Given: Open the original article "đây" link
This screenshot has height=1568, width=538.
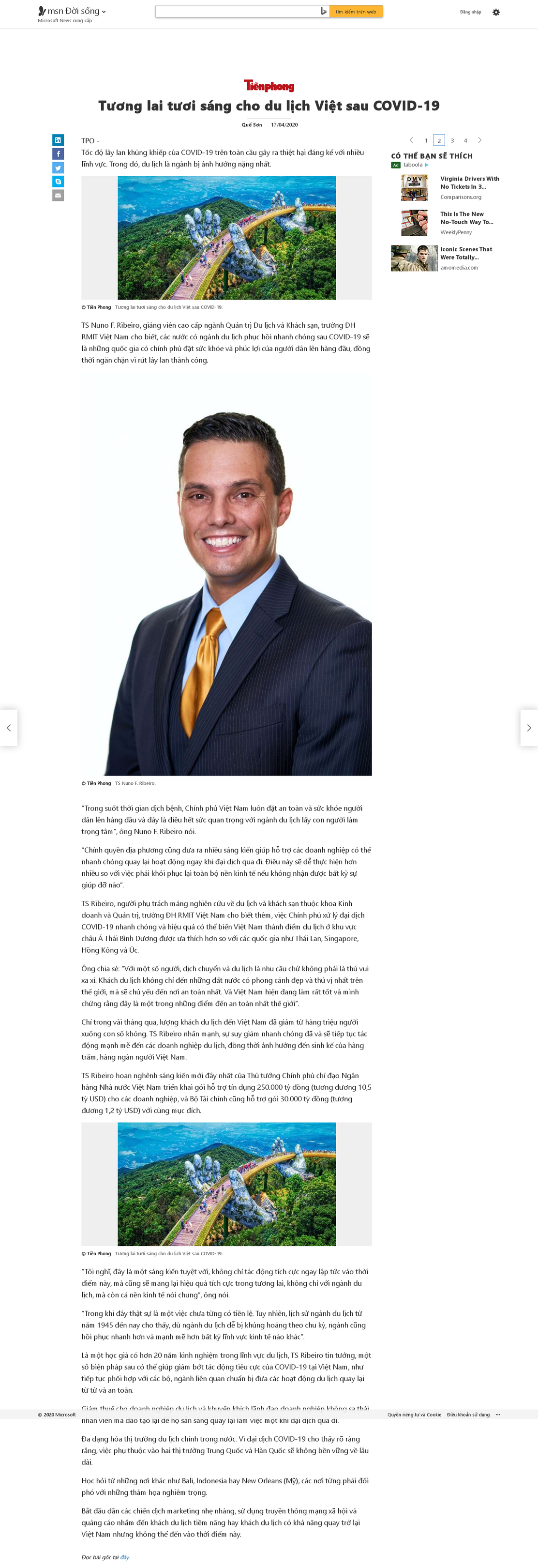Looking at the screenshot, I should (124, 1557).
